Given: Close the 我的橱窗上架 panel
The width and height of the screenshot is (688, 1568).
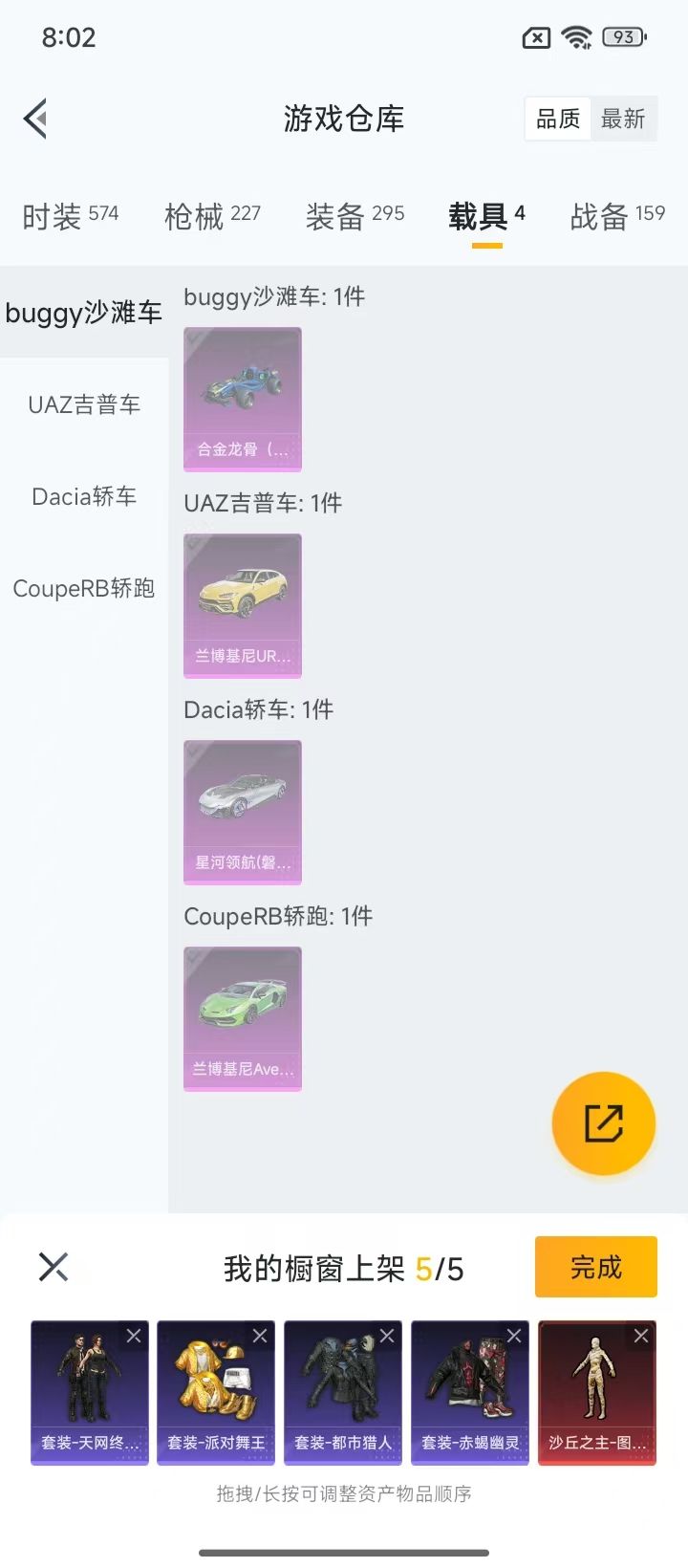Looking at the screenshot, I should click(x=54, y=1267).
